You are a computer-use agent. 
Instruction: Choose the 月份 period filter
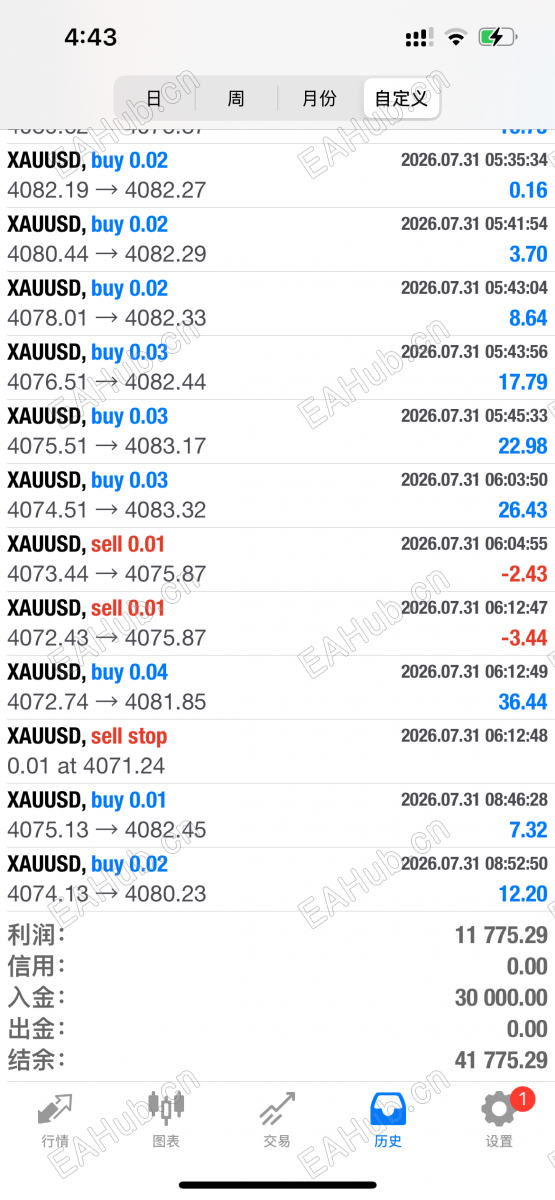coord(319,99)
